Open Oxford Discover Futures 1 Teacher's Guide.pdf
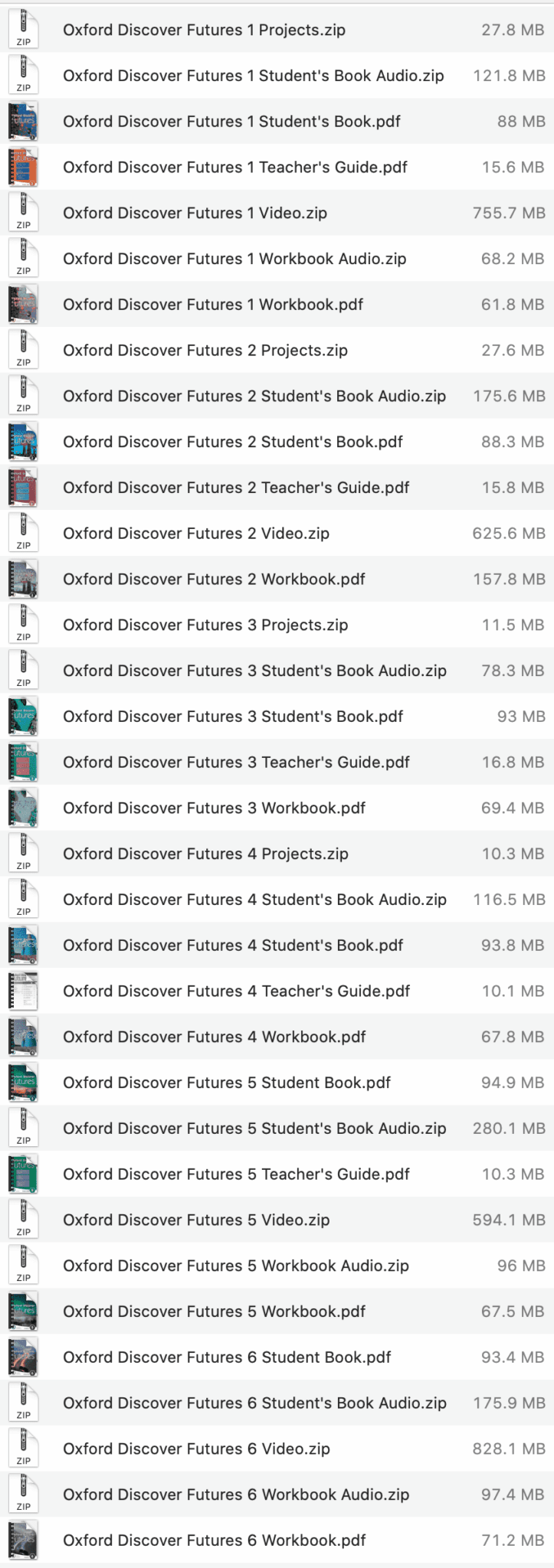The width and height of the screenshot is (554, 1568). click(x=235, y=167)
